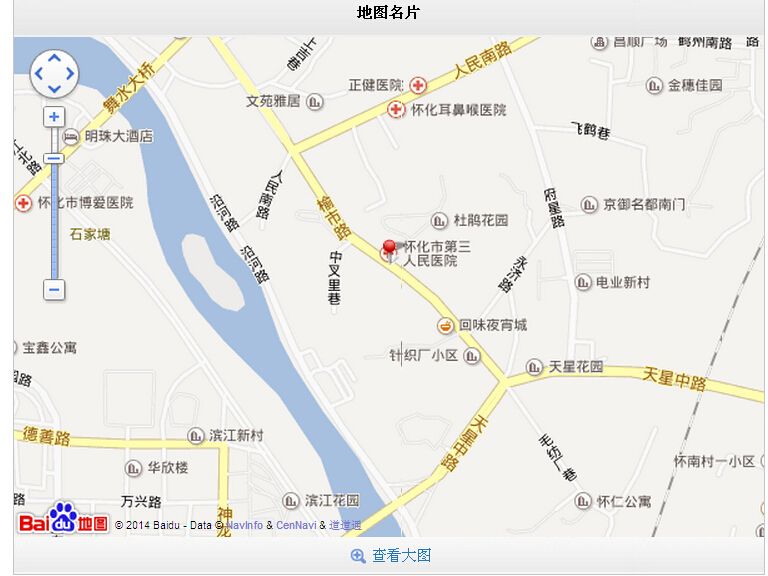768x576 pixels.
Task: Tap the red marker at 怀化市第三人民医院
Action: click(389, 248)
